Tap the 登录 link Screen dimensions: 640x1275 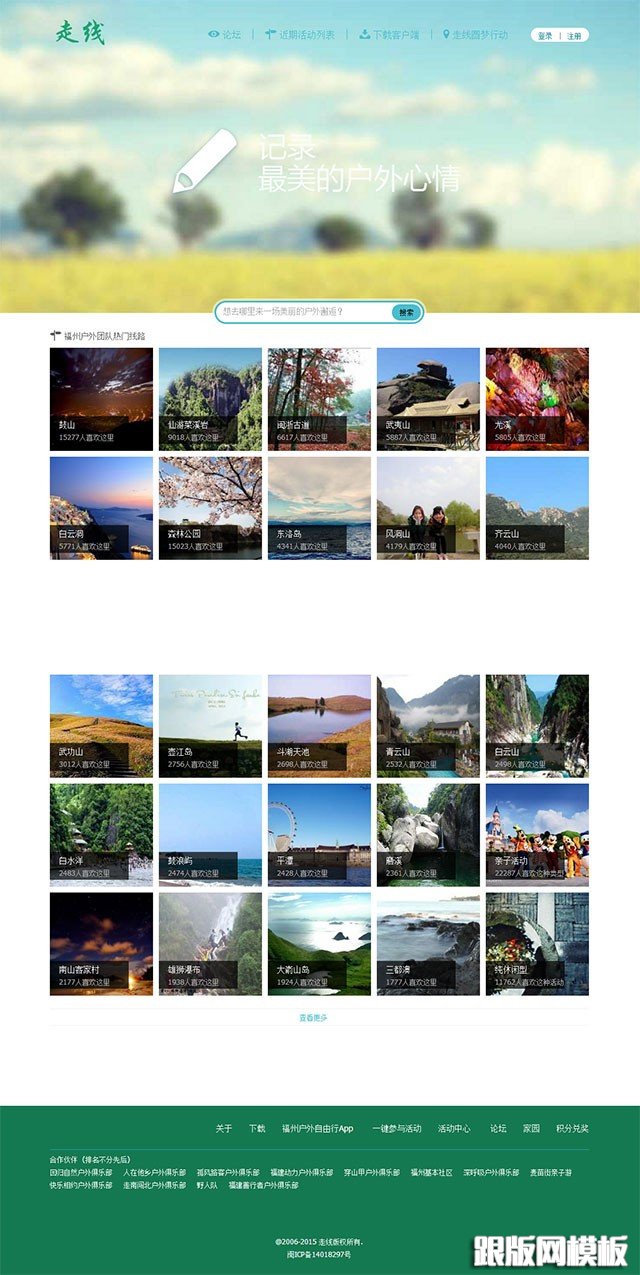coord(545,36)
